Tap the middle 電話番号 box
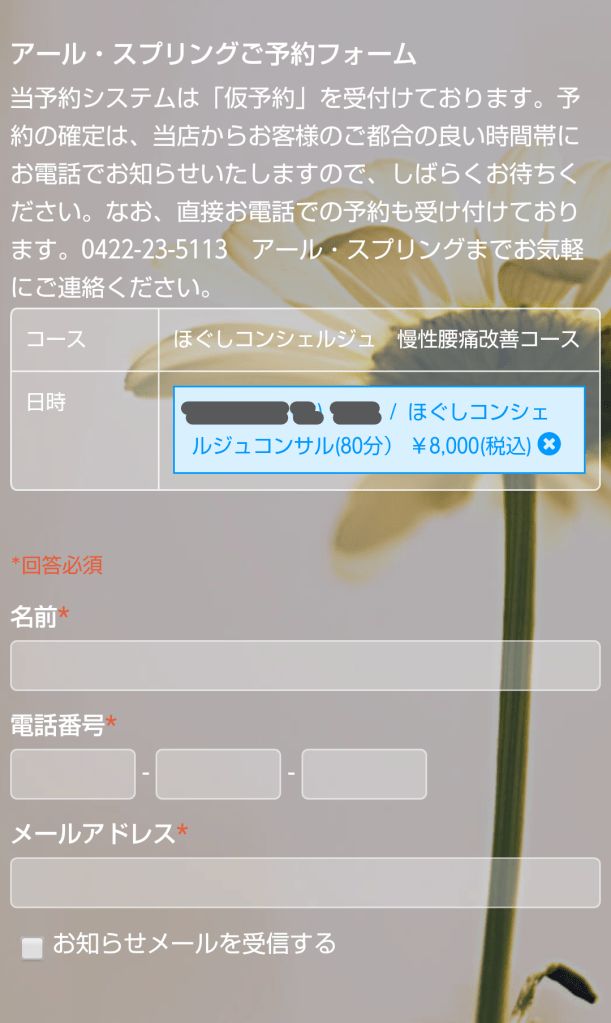Image resolution: width=611 pixels, height=1023 pixels. pyautogui.click(x=218, y=774)
